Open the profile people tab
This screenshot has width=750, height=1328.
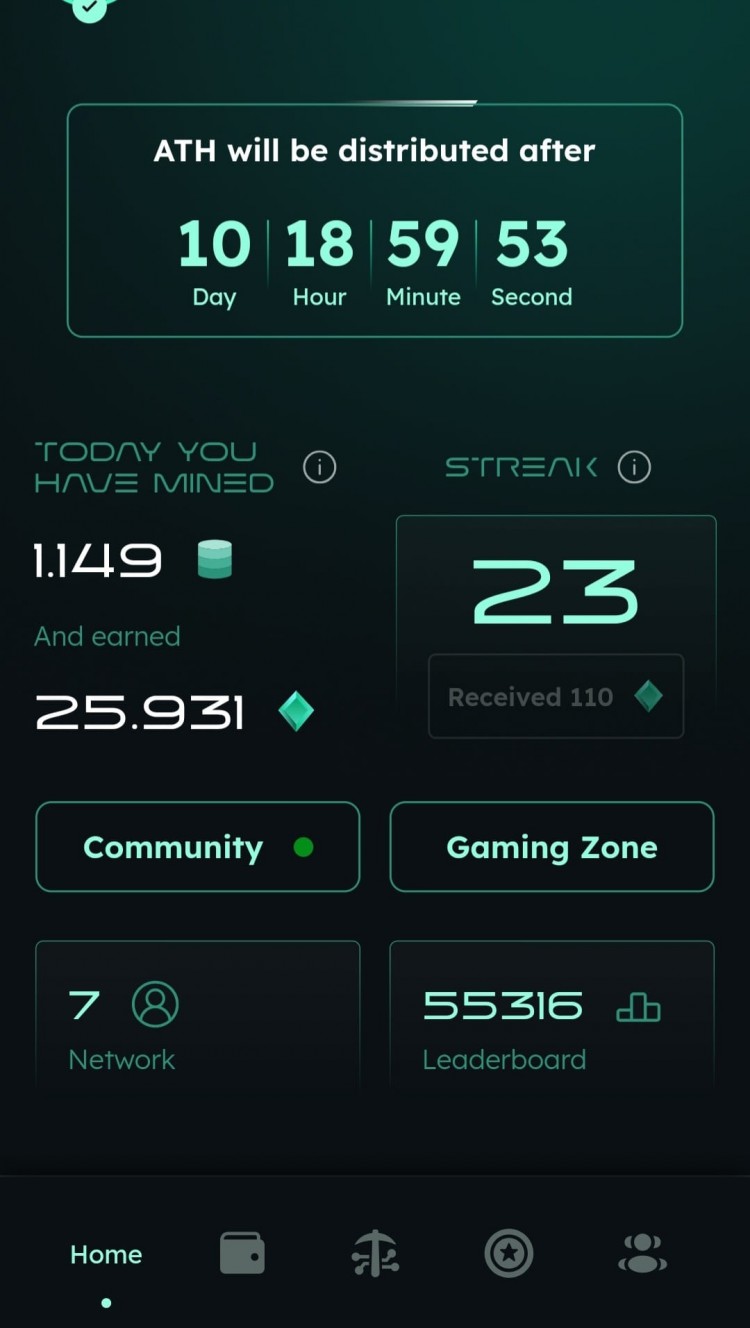click(x=642, y=1254)
